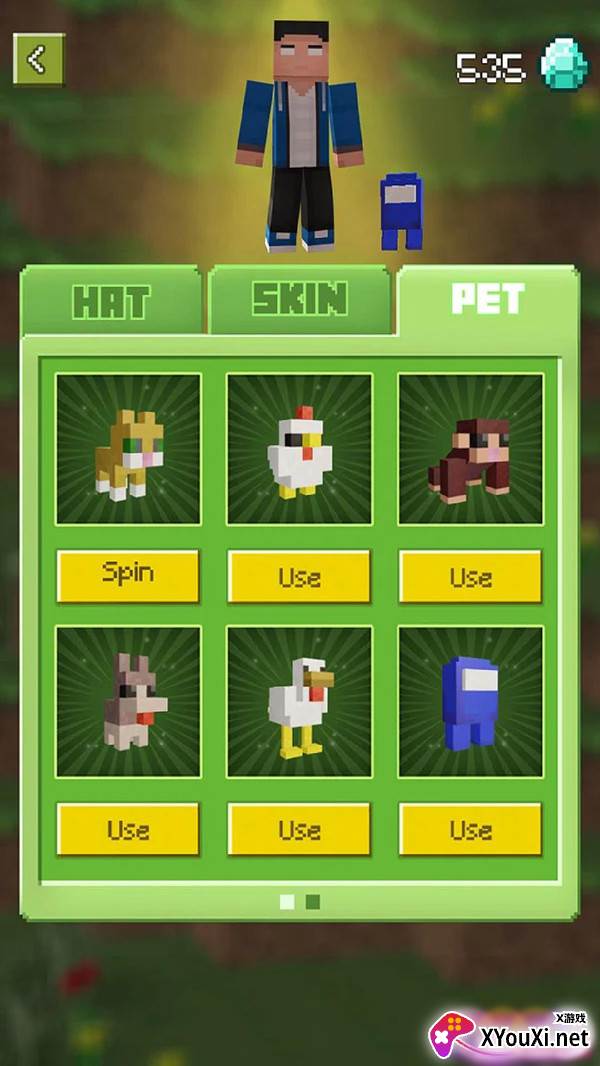Use the white hen pet
600x1066 pixels.
click(299, 577)
